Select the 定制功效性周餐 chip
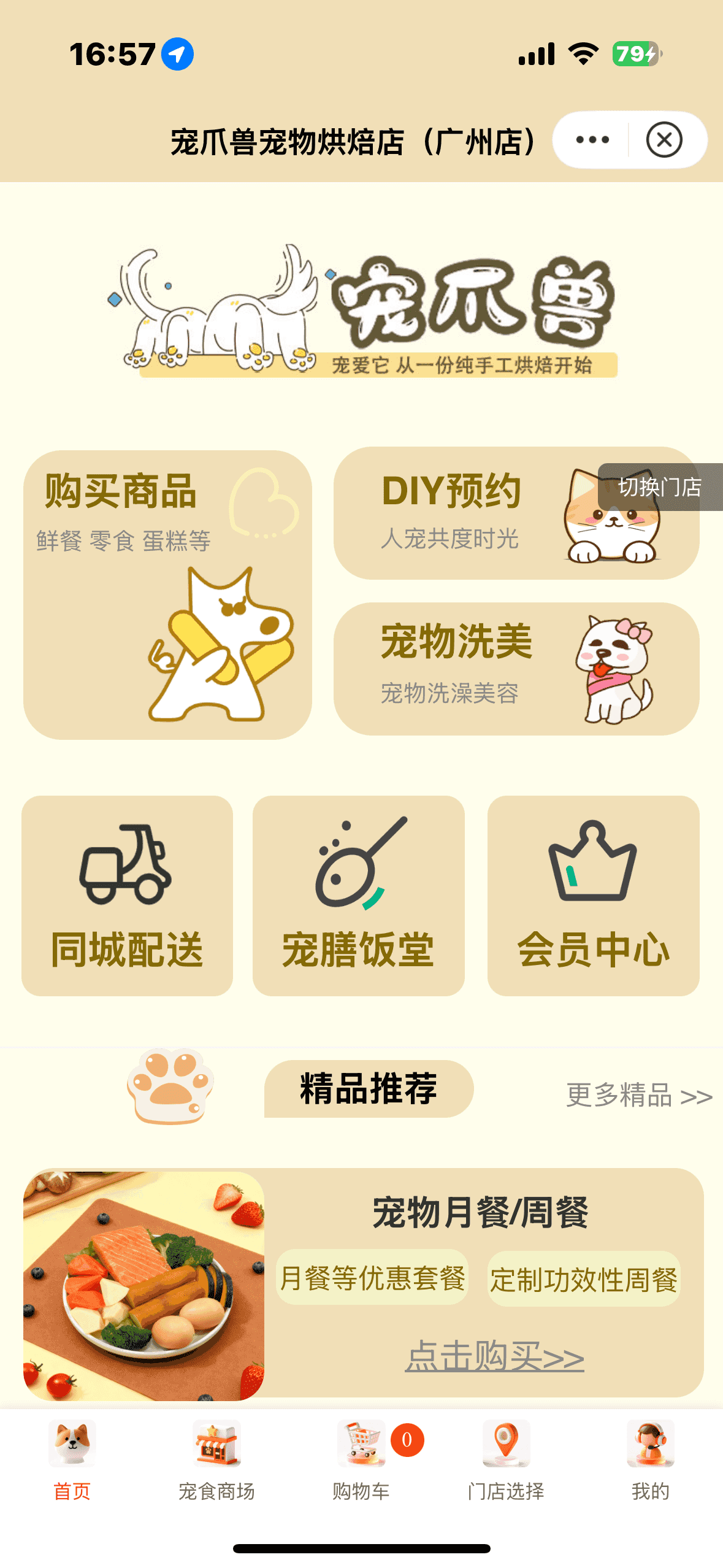The width and height of the screenshot is (723, 1568). [583, 1279]
